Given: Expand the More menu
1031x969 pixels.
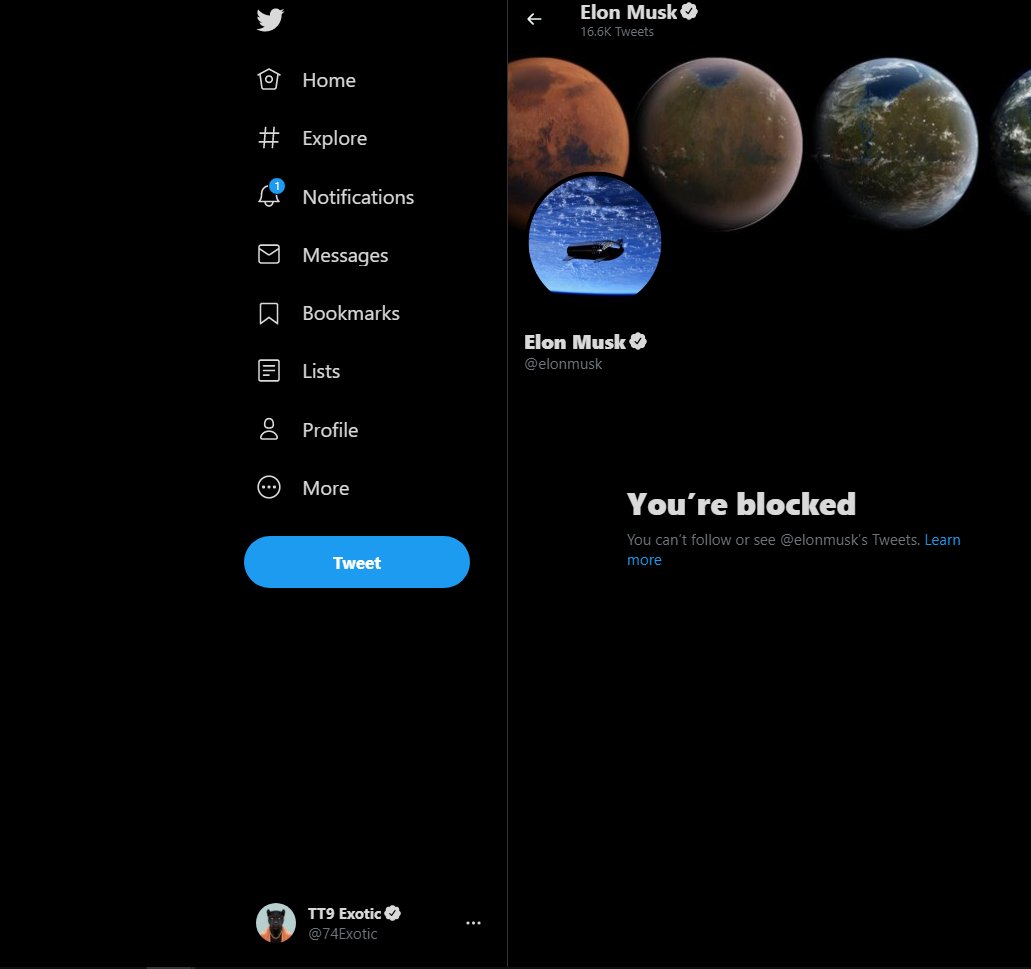Looking at the screenshot, I should (304, 488).
